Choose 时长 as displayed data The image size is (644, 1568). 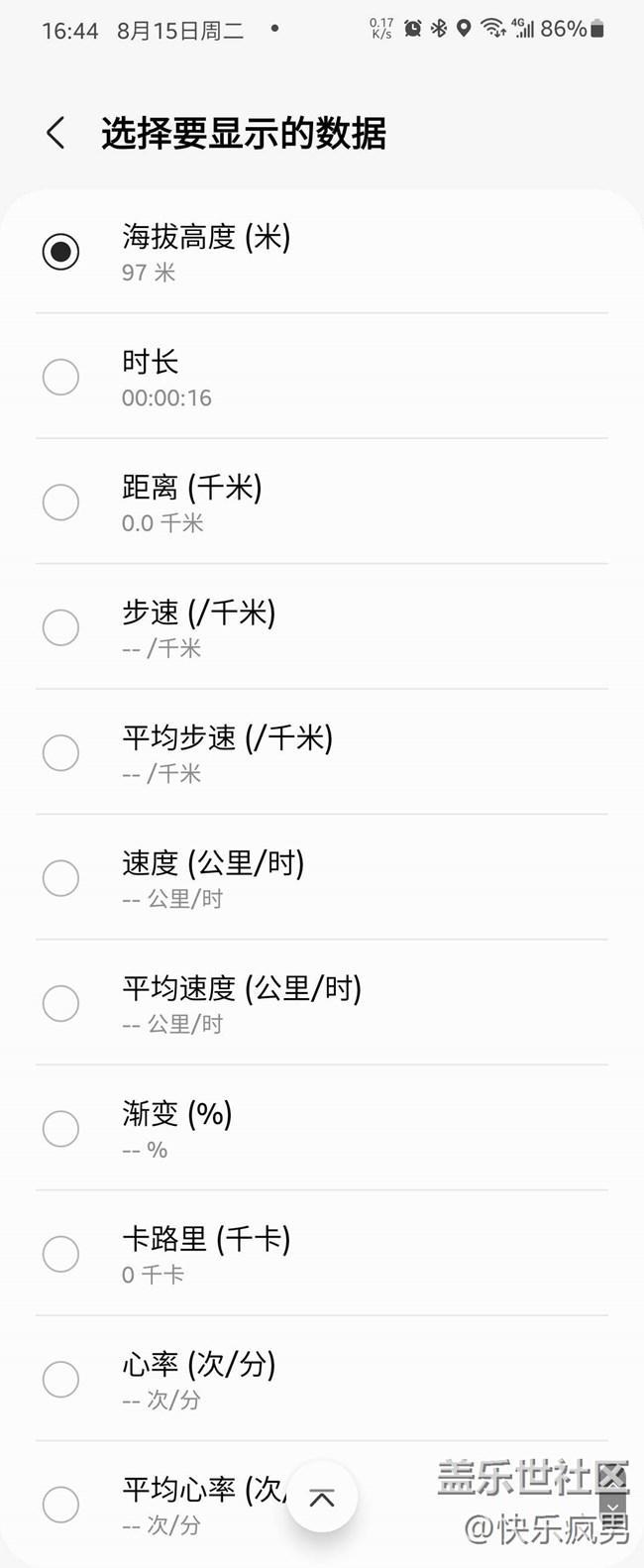60,377
